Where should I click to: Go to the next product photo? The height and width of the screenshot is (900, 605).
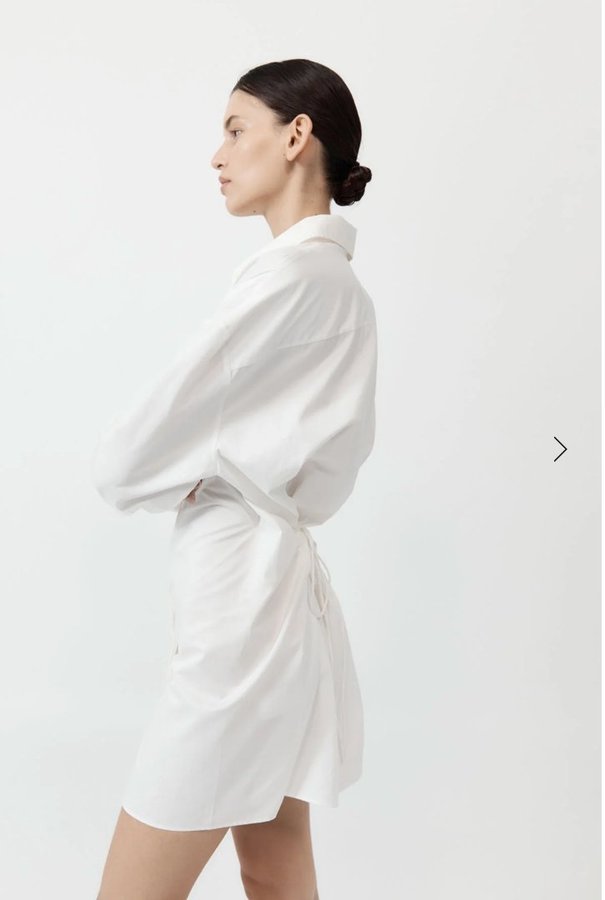[560, 449]
